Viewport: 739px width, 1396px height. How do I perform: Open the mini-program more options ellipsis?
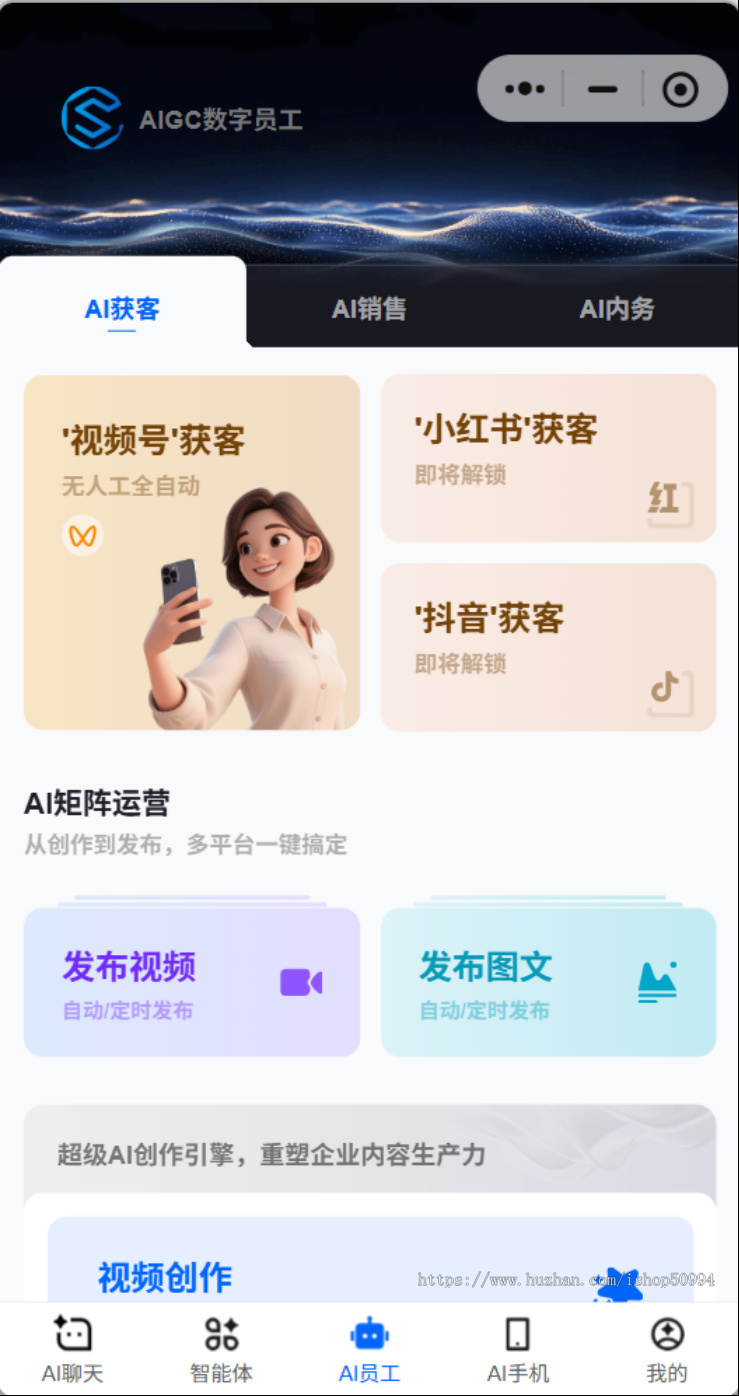(x=524, y=88)
